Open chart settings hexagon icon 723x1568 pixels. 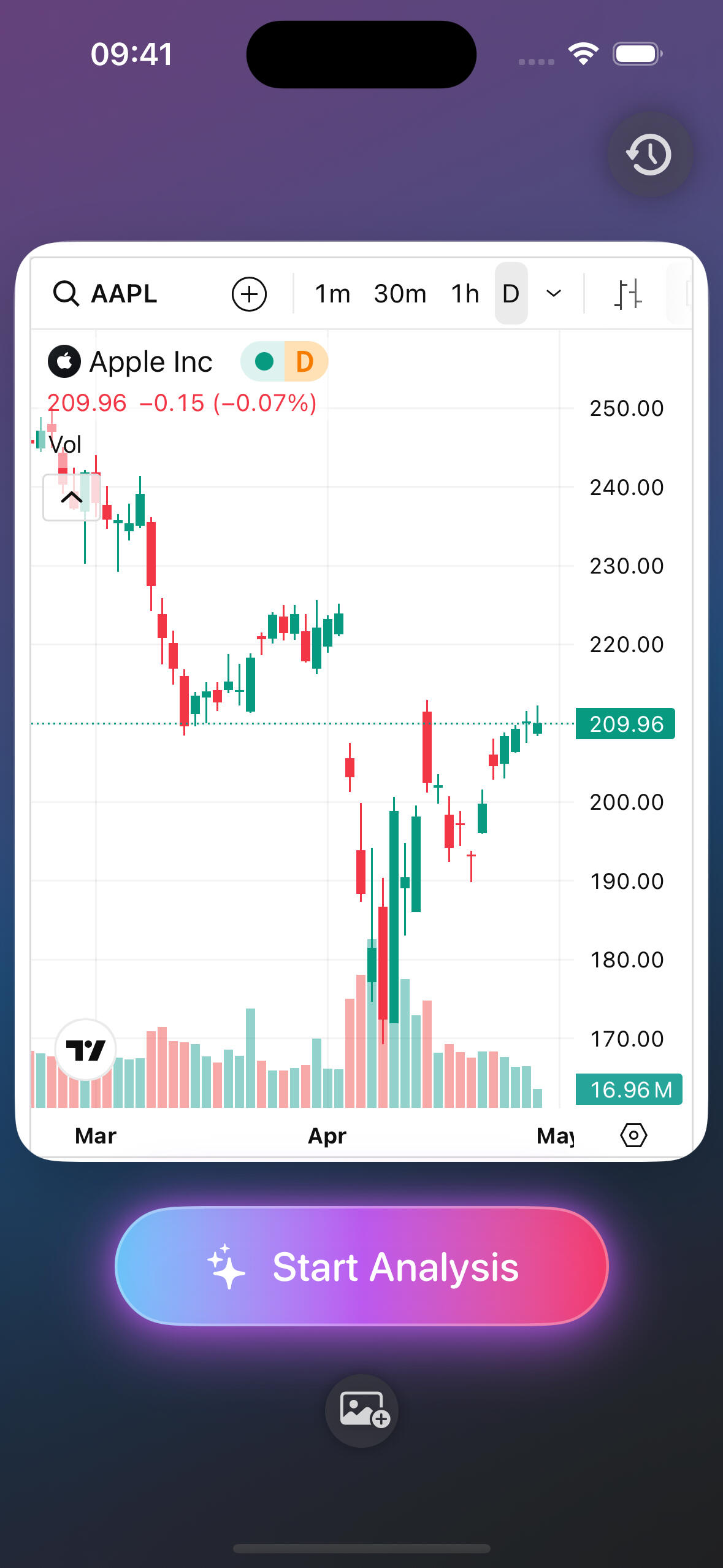(633, 1135)
